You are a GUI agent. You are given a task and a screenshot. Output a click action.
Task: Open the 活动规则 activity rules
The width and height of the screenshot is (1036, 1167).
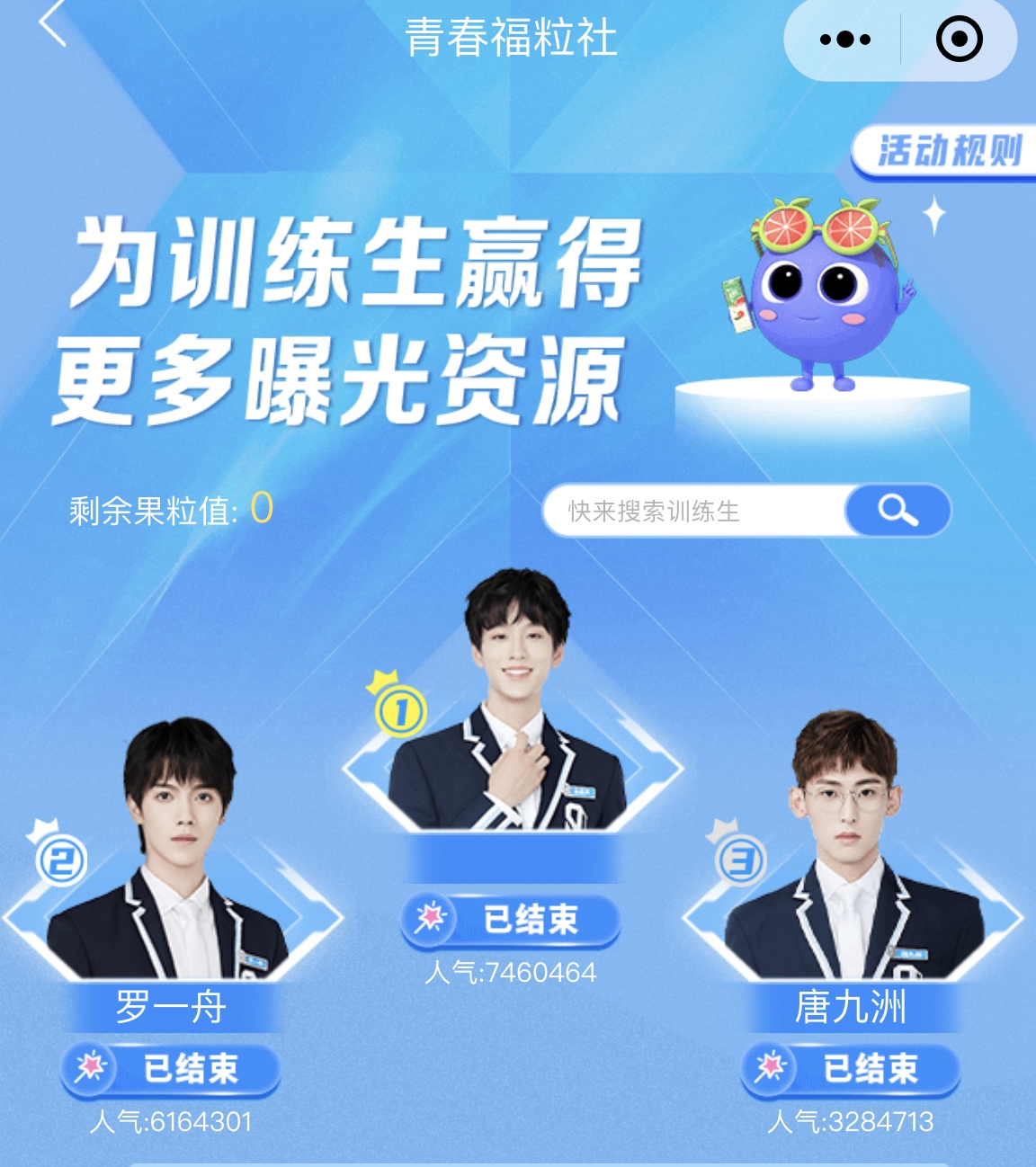click(x=948, y=151)
